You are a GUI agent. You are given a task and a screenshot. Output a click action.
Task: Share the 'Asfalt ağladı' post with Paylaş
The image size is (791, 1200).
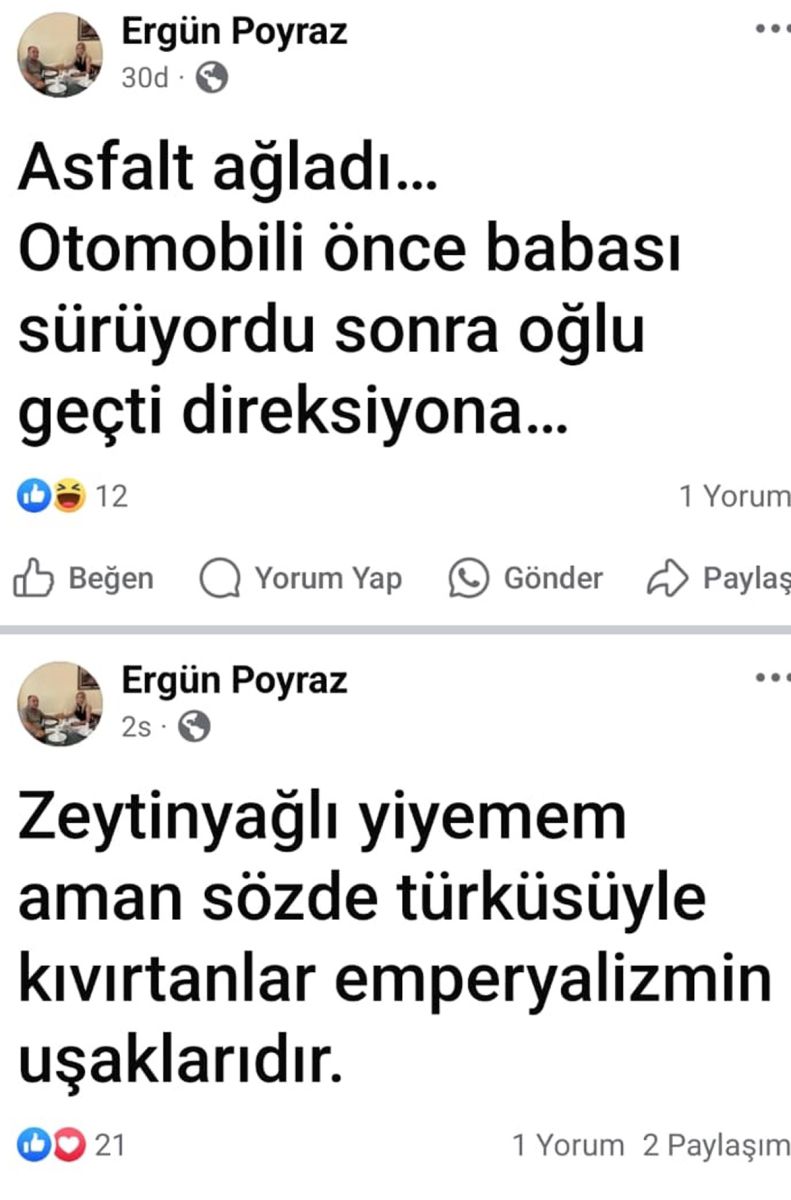(x=720, y=578)
